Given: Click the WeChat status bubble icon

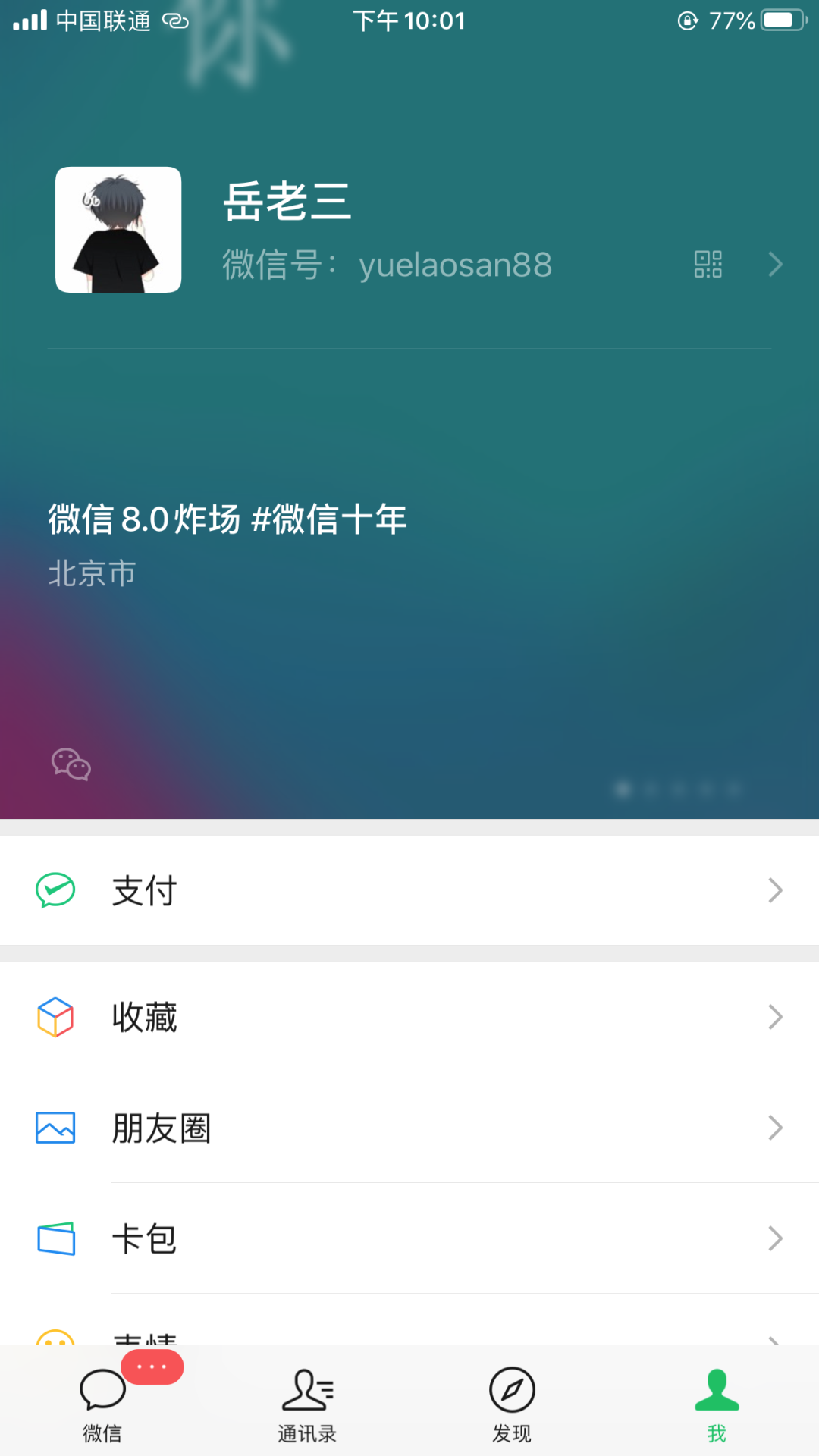Looking at the screenshot, I should (70, 765).
